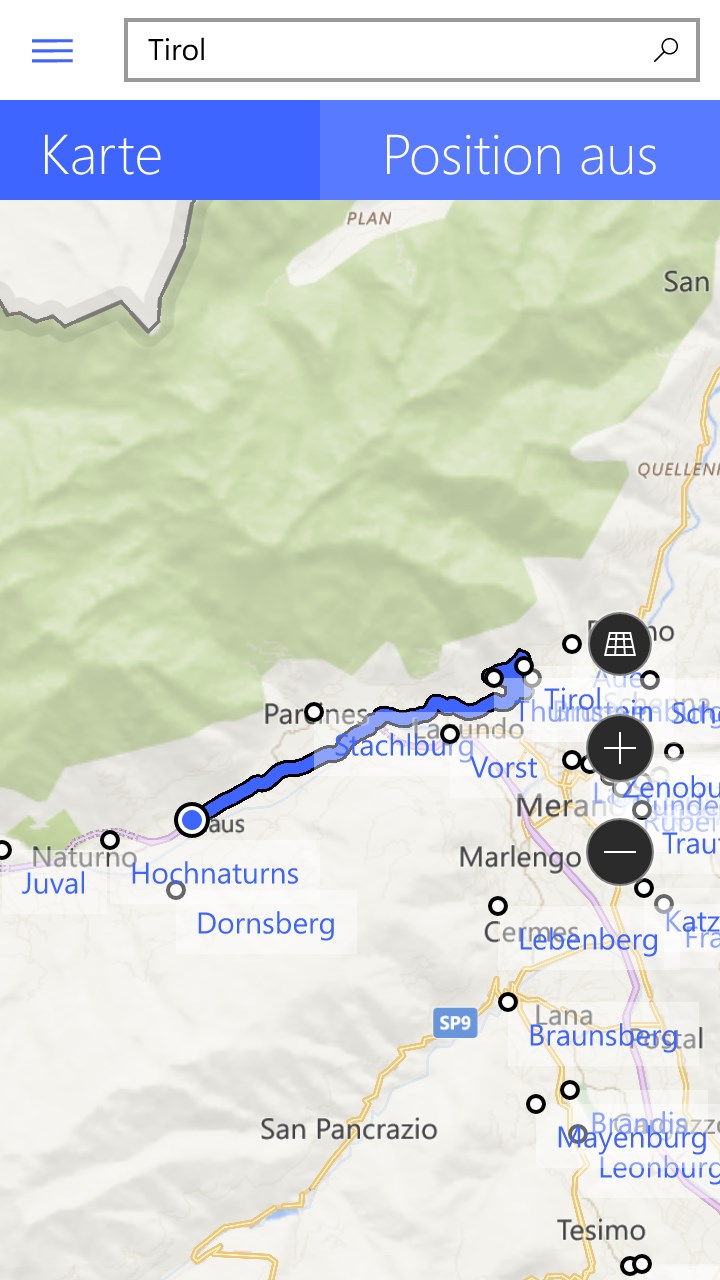Open the hamburger menu
Viewport: 720px width, 1280px height.
tap(52, 50)
